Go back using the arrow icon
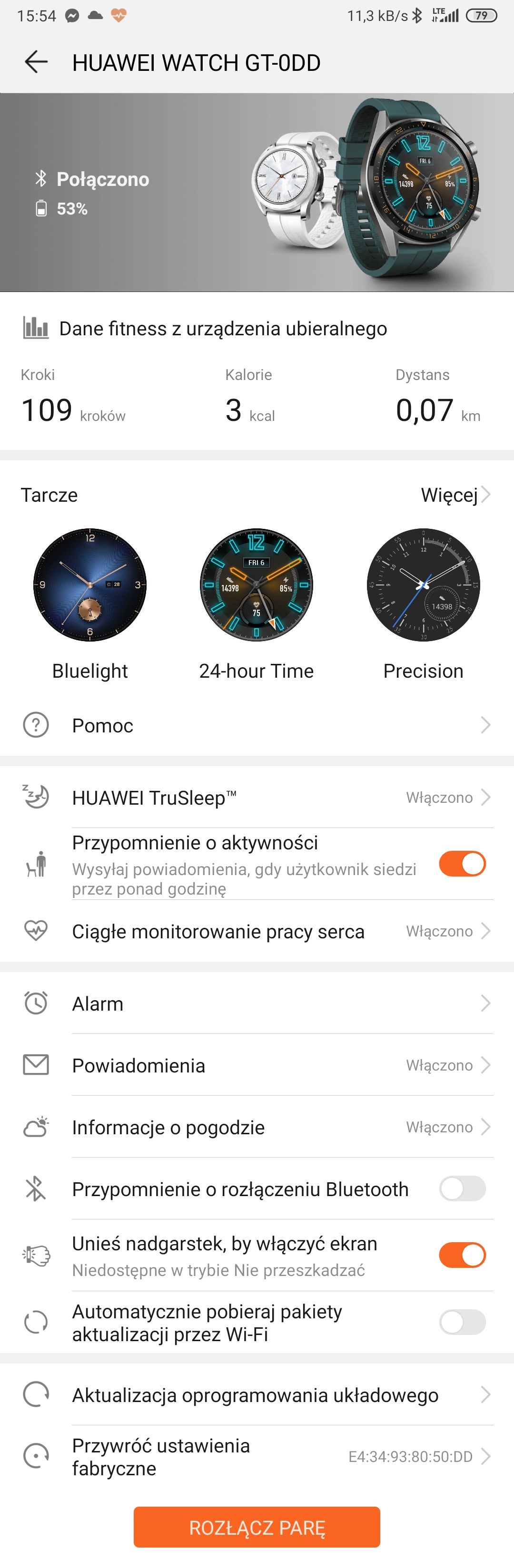 point(36,62)
